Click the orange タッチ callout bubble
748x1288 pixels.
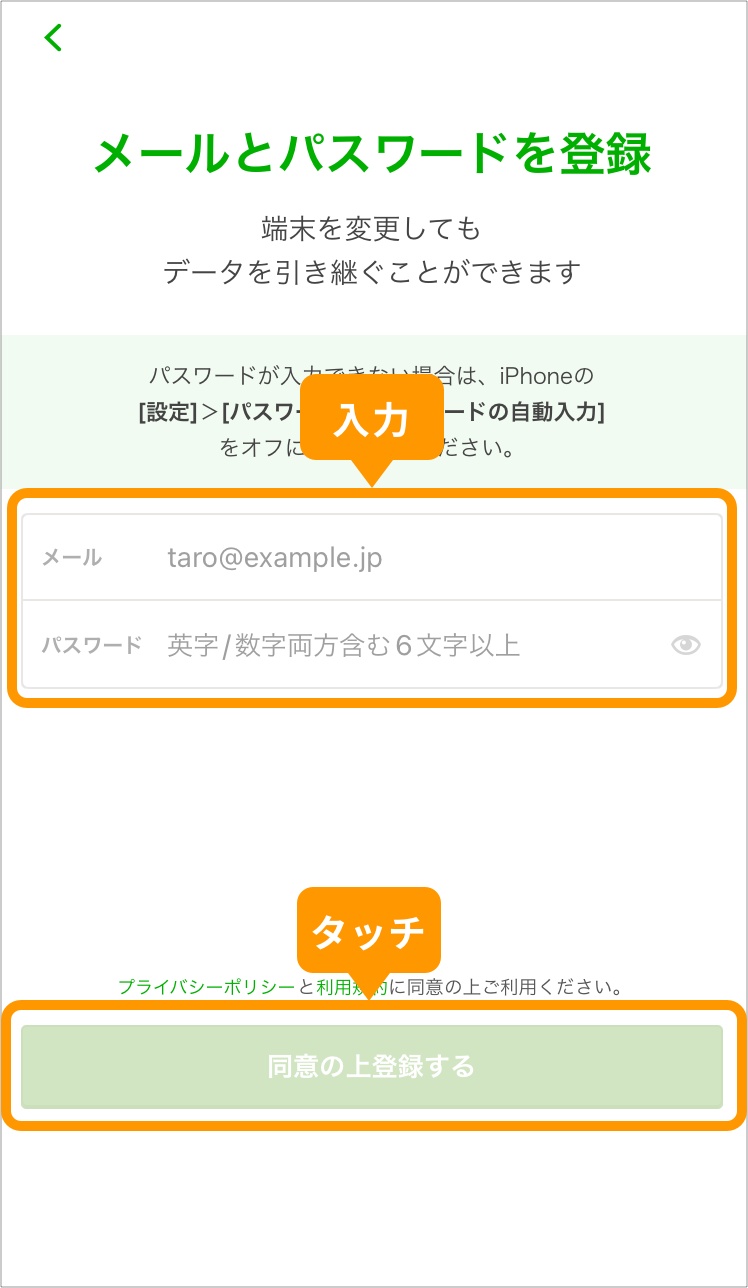click(370, 930)
